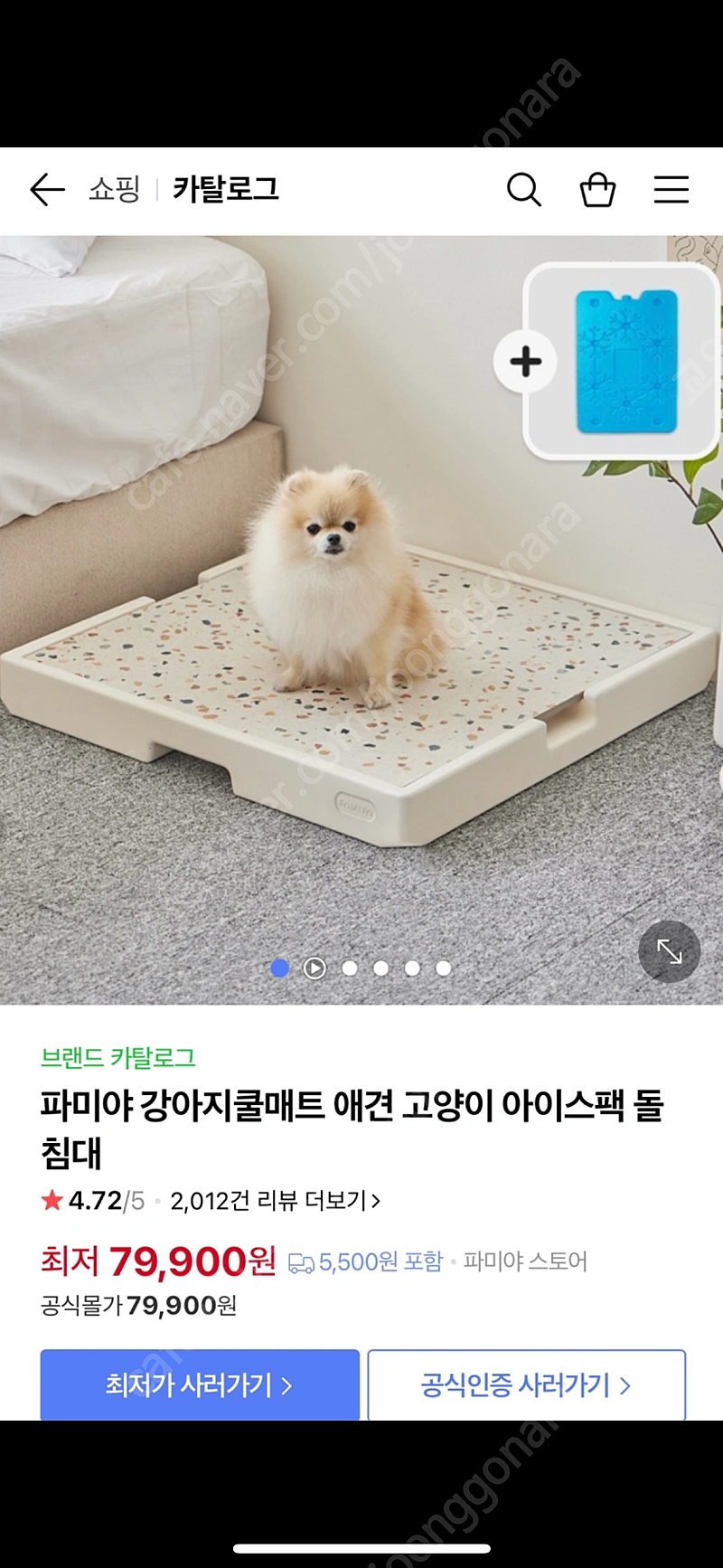Image resolution: width=723 pixels, height=1568 pixels.
Task: Open search with the magnifier icon
Action: [524, 190]
